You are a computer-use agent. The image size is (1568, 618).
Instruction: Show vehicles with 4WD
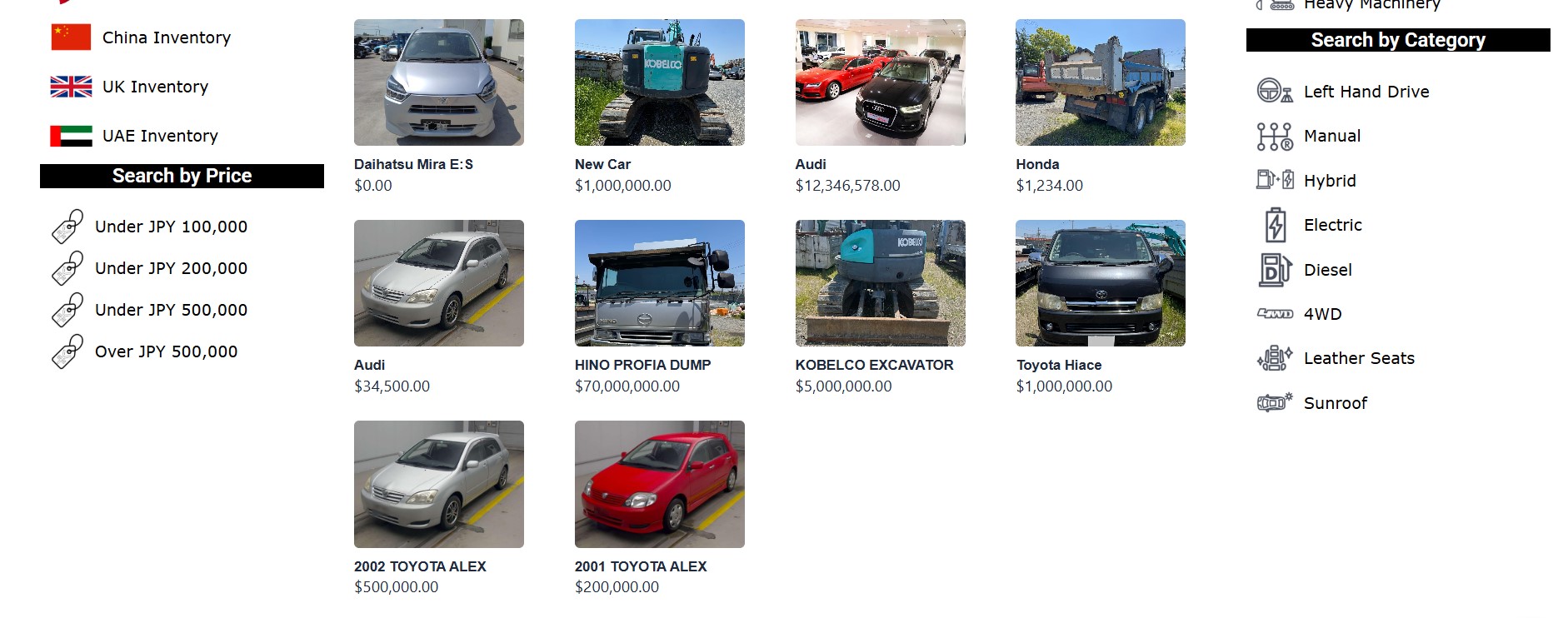pos(1322,314)
